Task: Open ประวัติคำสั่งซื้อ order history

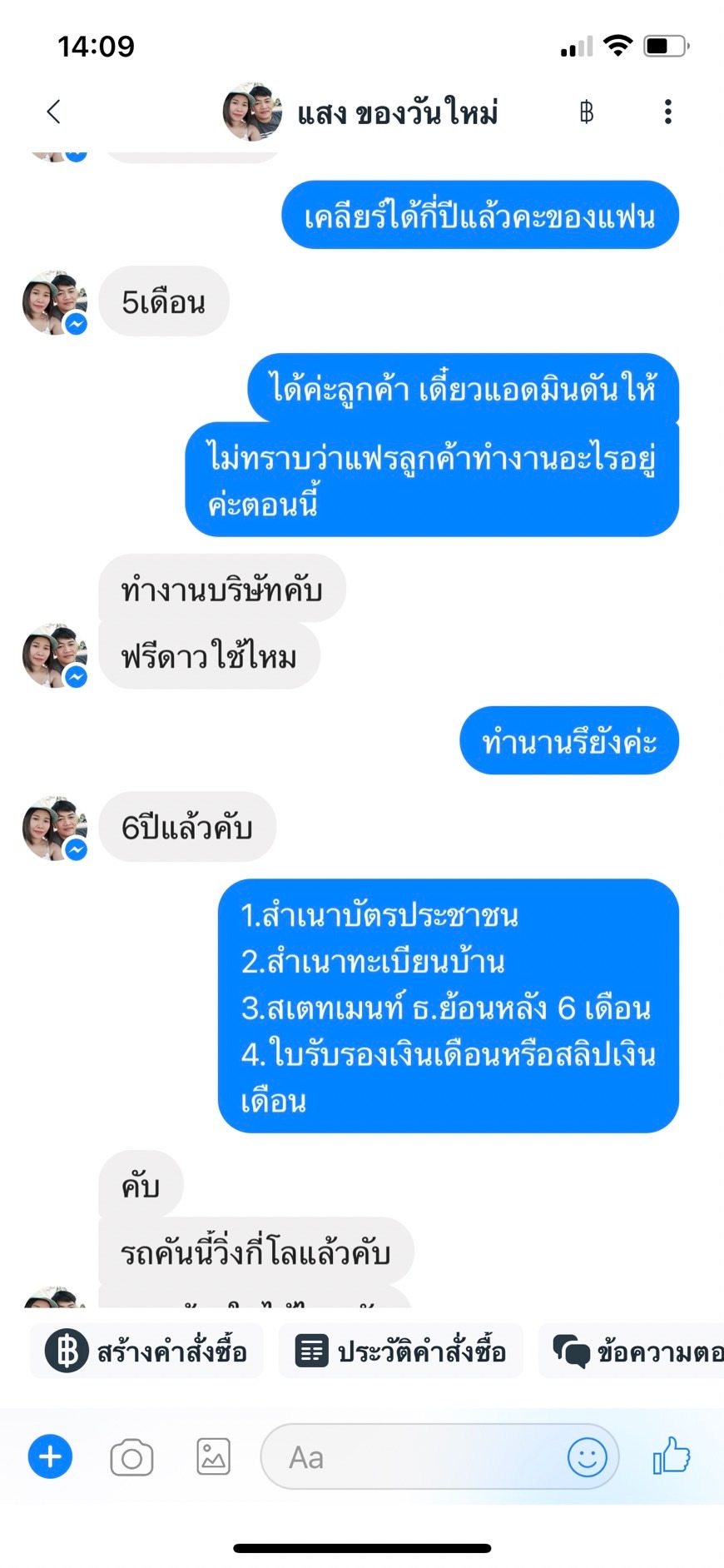Action: click(401, 1351)
